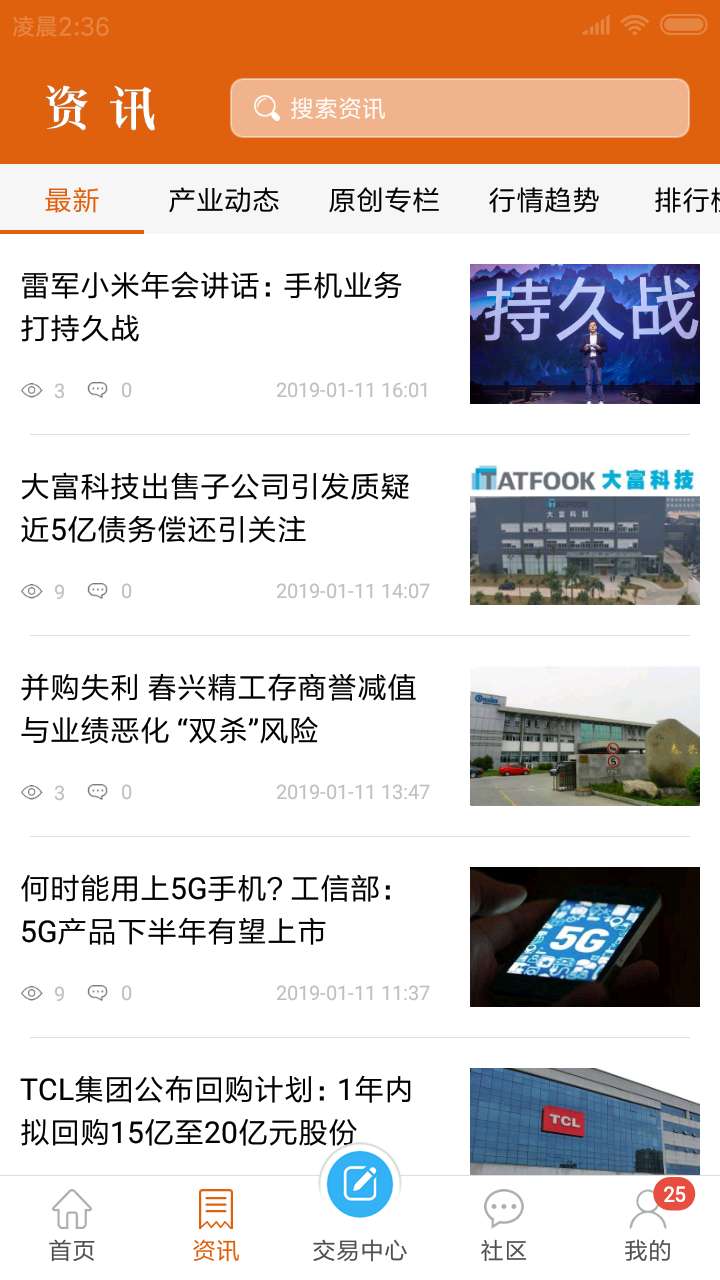The height and width of the screenshot is (1280, 720).
Task: Click the comment icon on 大富科技 article
Action: pyautogui.click(x=97, y=592)
